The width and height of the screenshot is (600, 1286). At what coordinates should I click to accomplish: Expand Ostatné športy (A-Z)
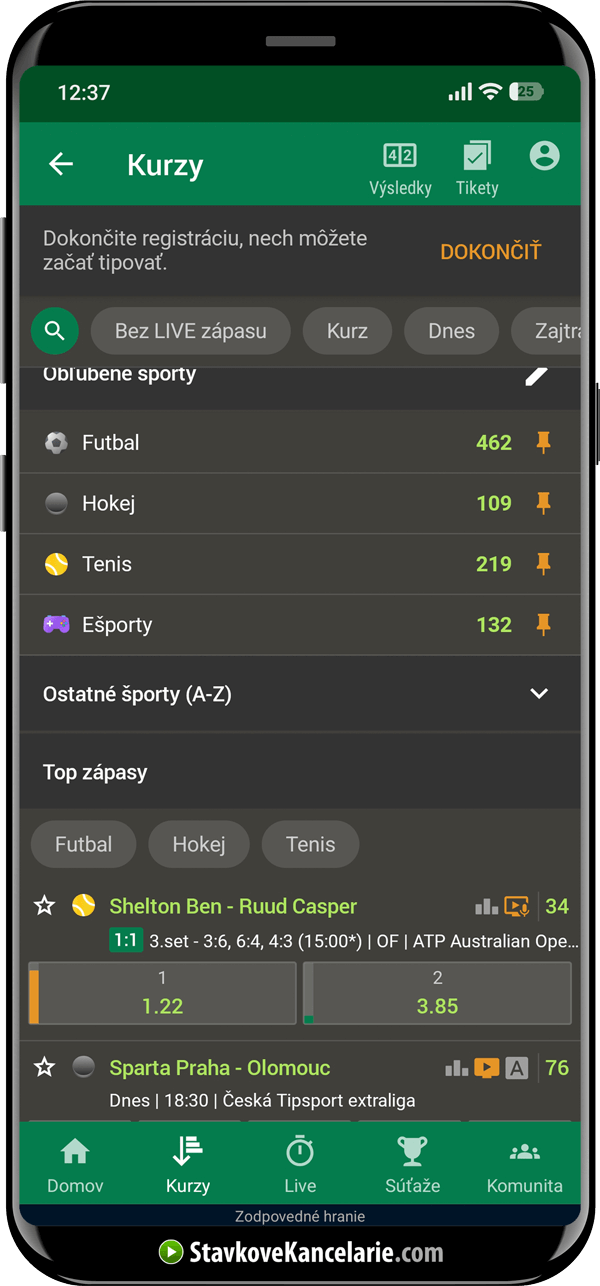point(300,694)
